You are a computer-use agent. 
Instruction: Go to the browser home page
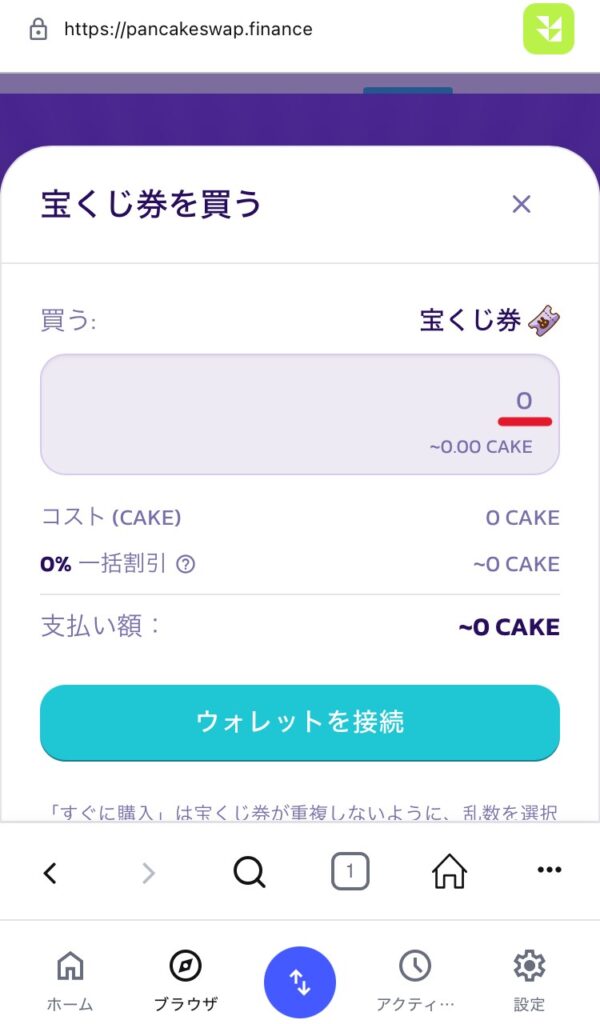pos(449,872)
